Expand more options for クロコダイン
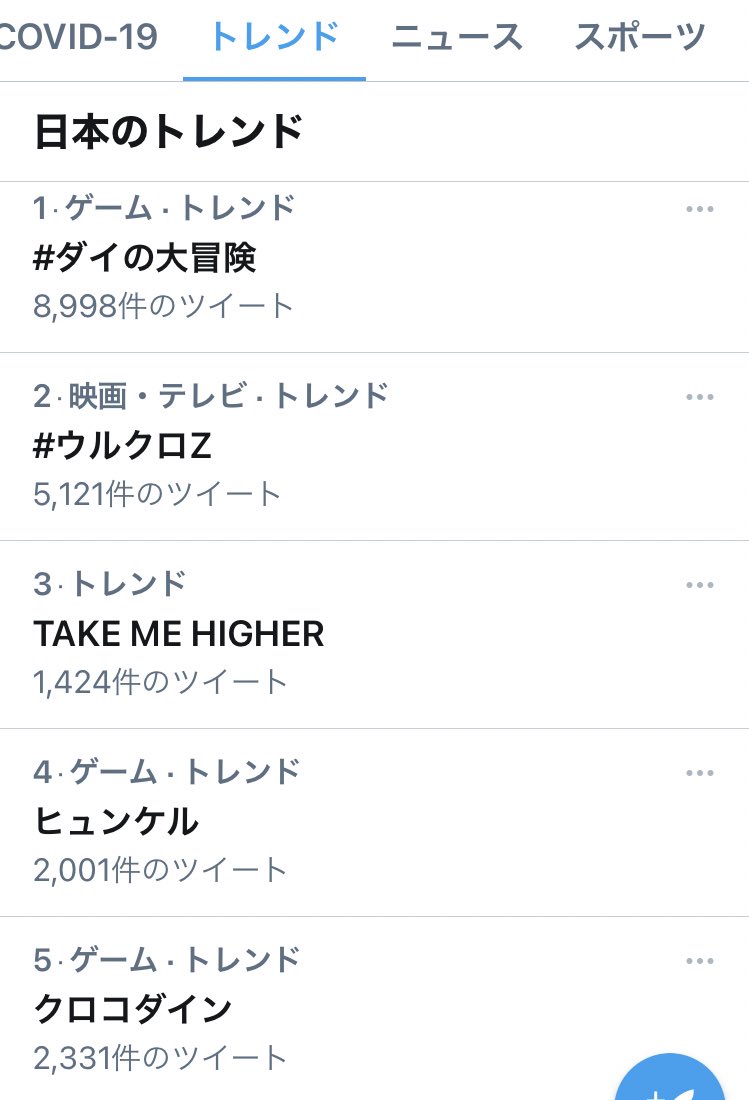The image size is (749, 1100). coord(700,961)
